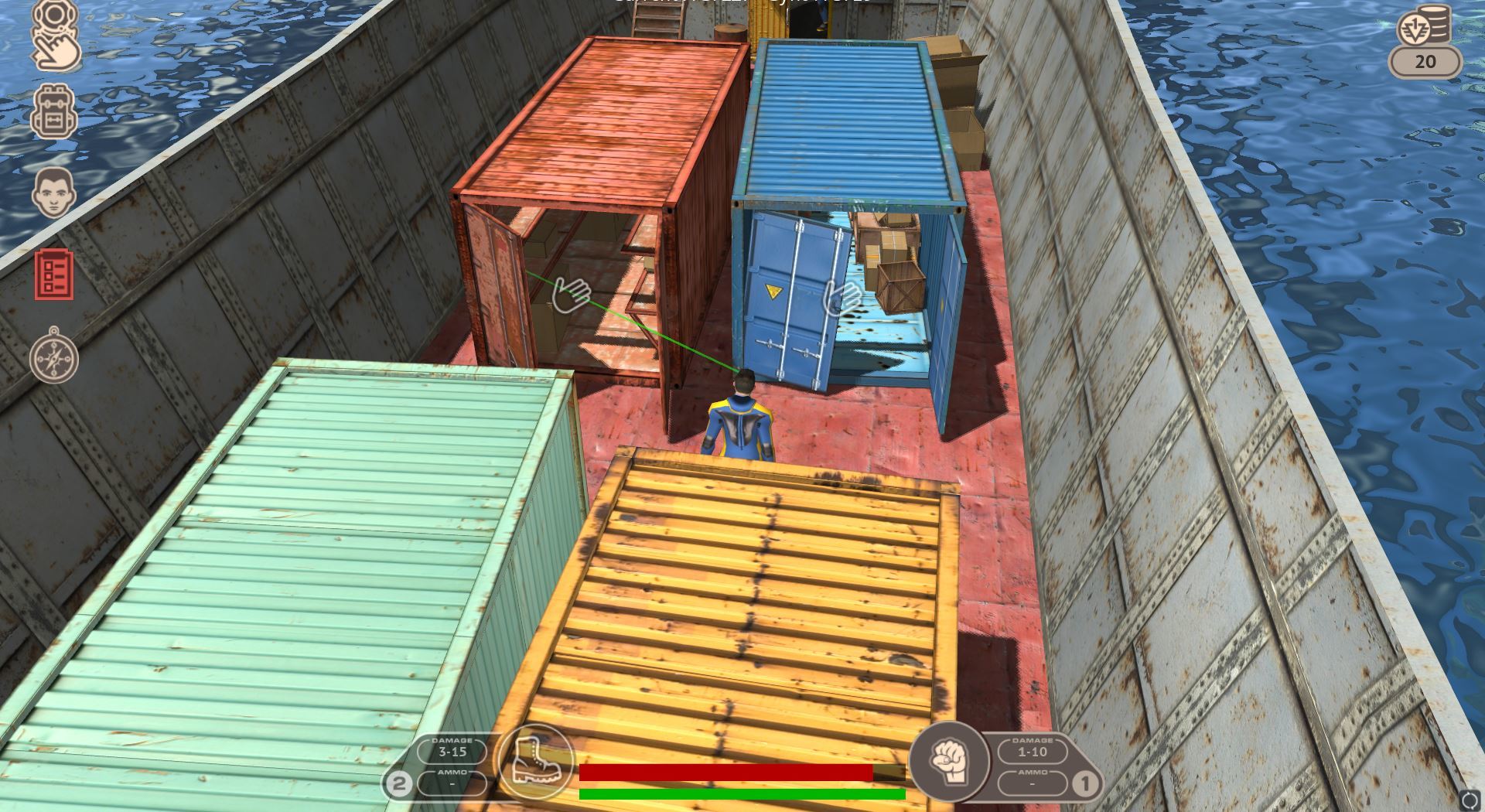
Task: Interact with the blue container hand icon
Action: [841, 298]
